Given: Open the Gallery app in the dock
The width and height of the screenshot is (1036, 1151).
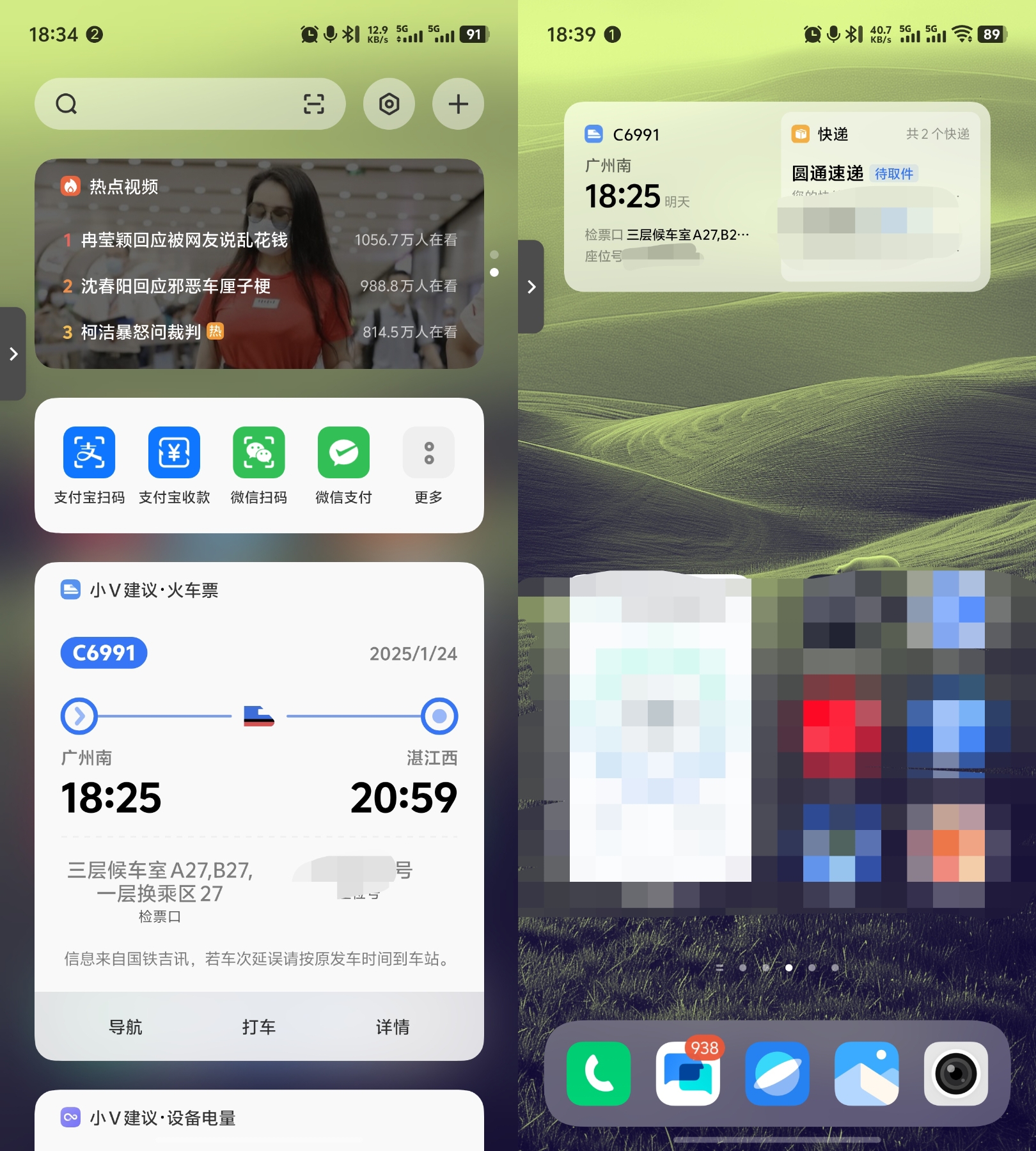Looking at the screenshot, I should 867,1074.
